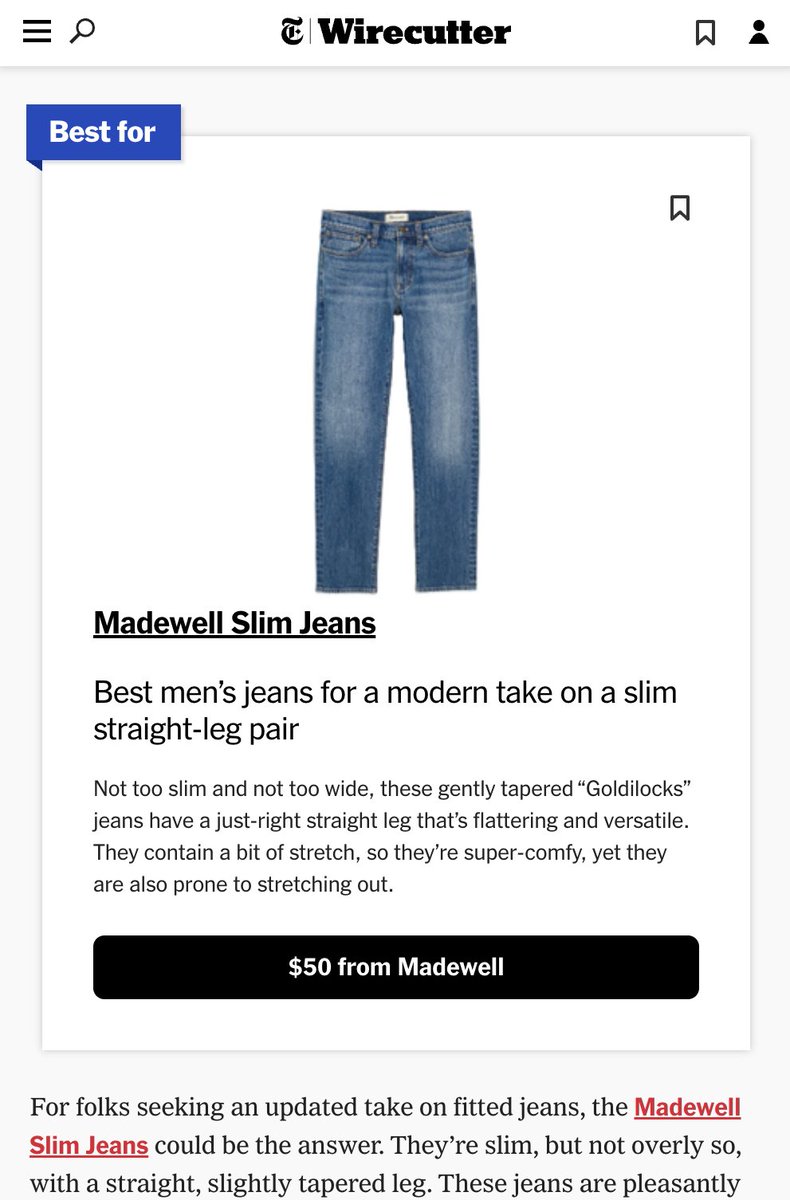Tap the $50 from Madewell button
Image resolution: width=790 pixels, height=1200 pixels.
396,967
